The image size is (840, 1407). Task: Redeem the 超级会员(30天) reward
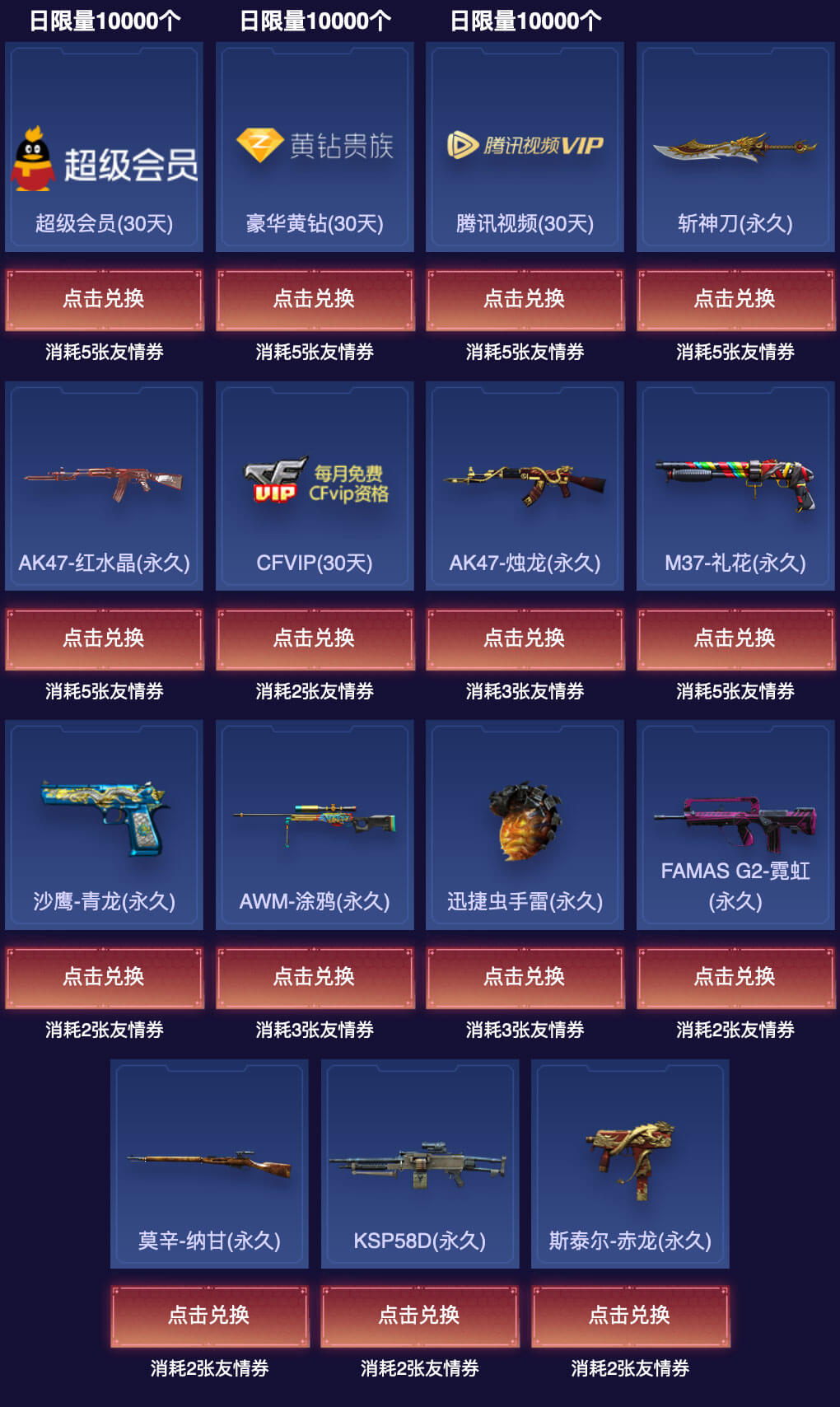coord(105,299)
